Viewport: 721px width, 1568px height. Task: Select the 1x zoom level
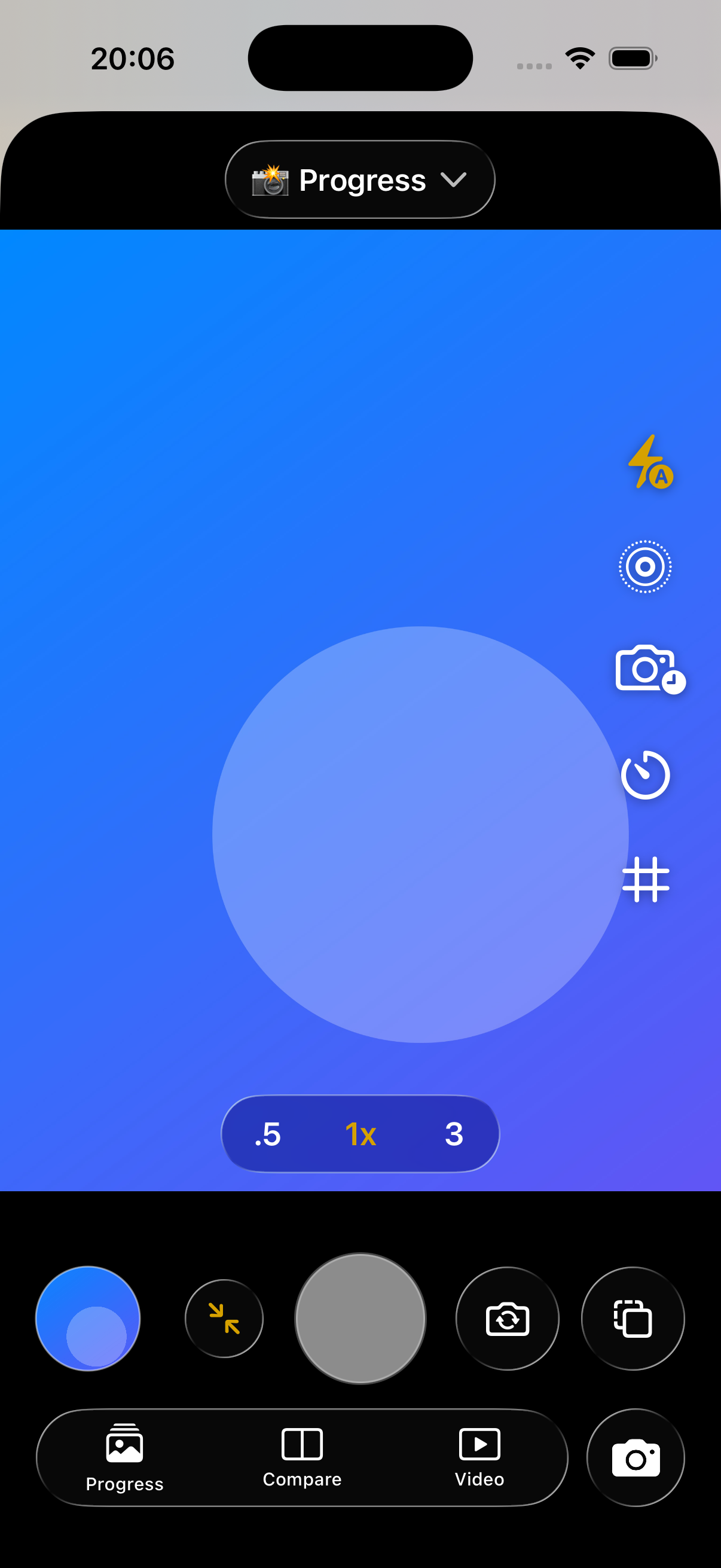(x=360, y=1134)
